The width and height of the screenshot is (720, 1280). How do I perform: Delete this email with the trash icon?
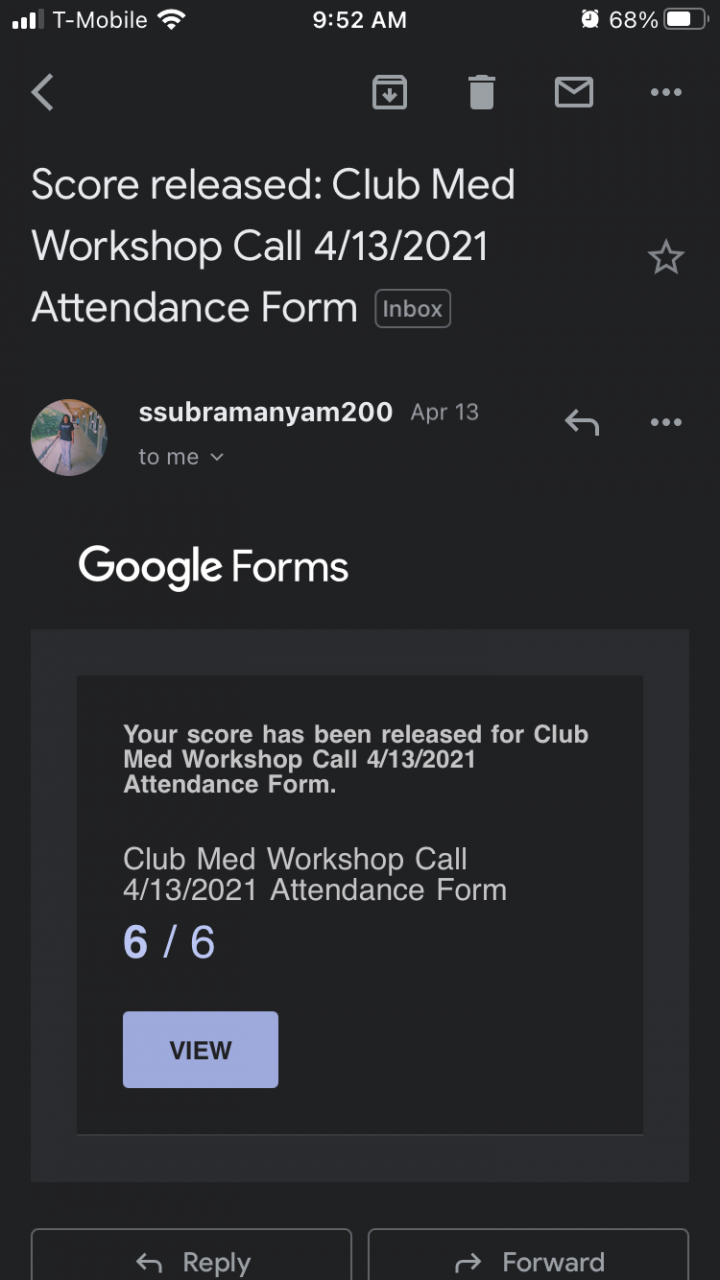coord(481,93)
